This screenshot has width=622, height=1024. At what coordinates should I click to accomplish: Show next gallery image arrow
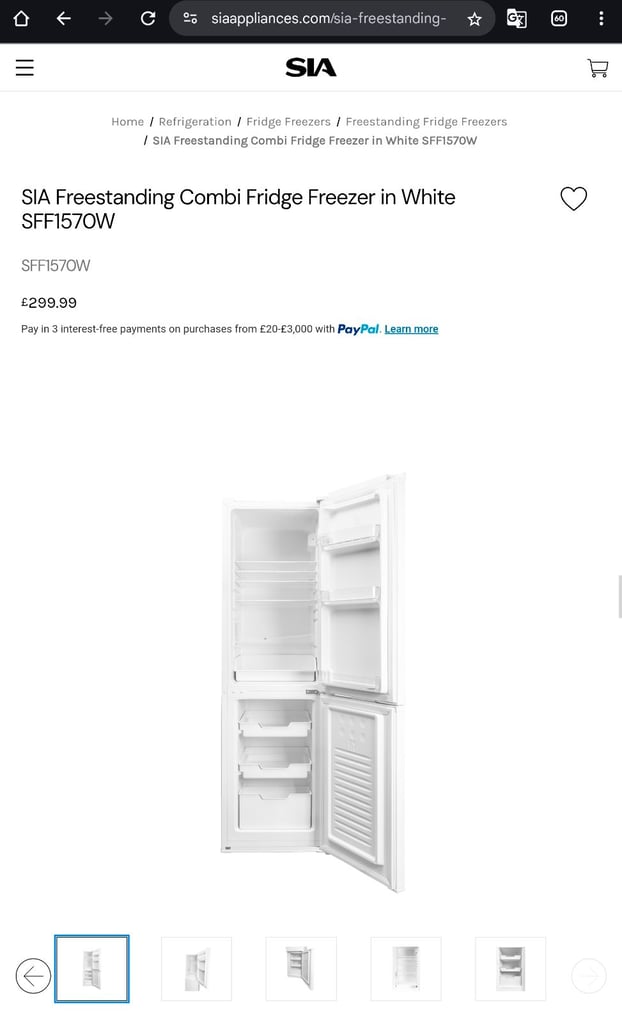pos(589,976)
